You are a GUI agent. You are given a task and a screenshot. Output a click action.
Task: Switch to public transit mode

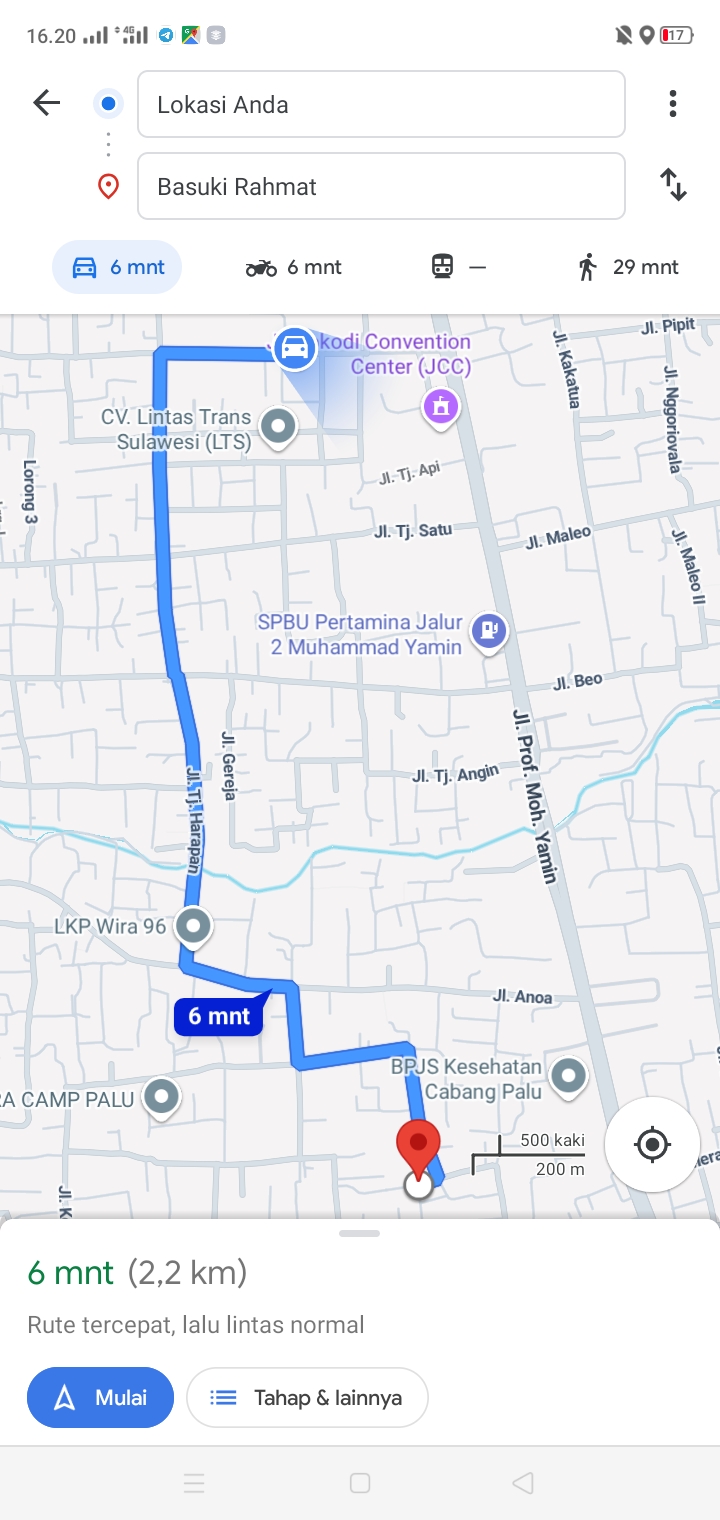point(458,267)
